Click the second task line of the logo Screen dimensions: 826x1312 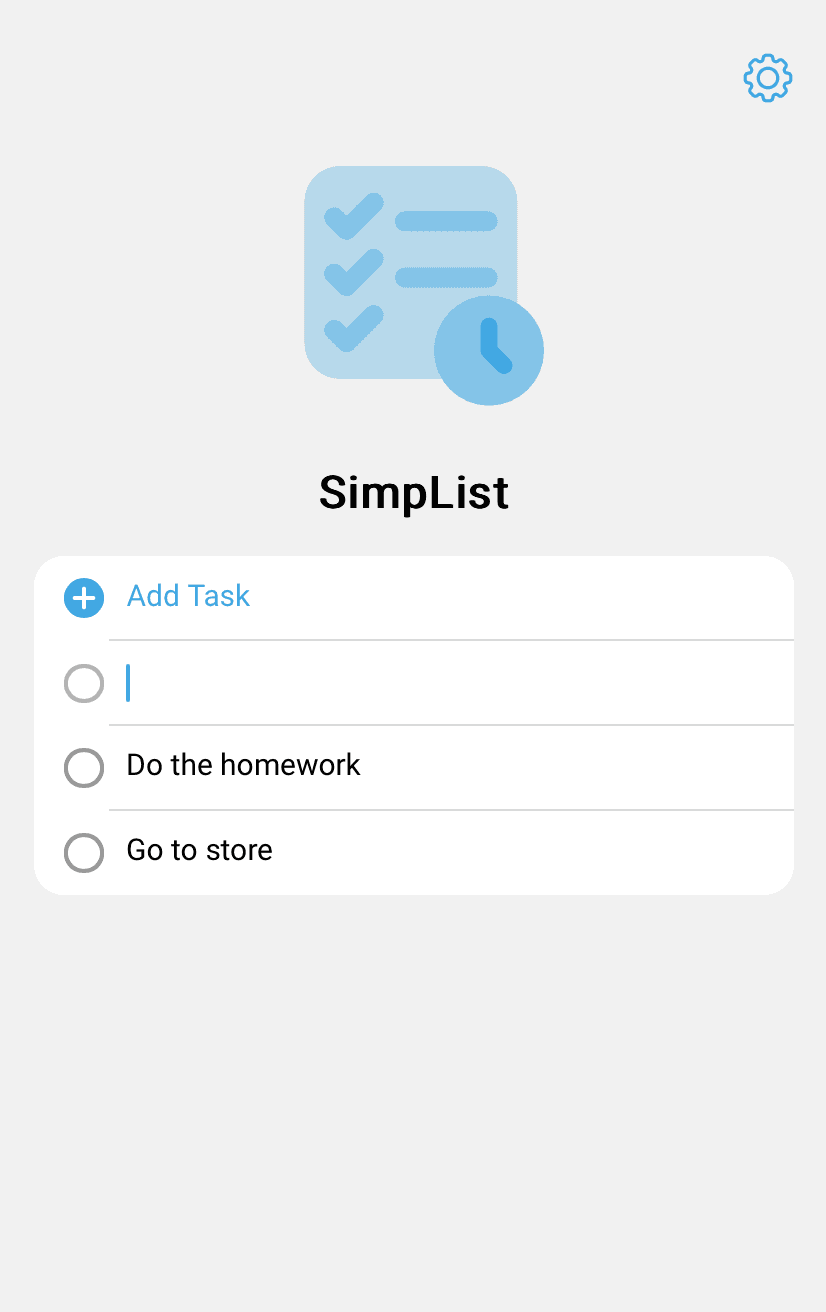(x=446, y=277)
